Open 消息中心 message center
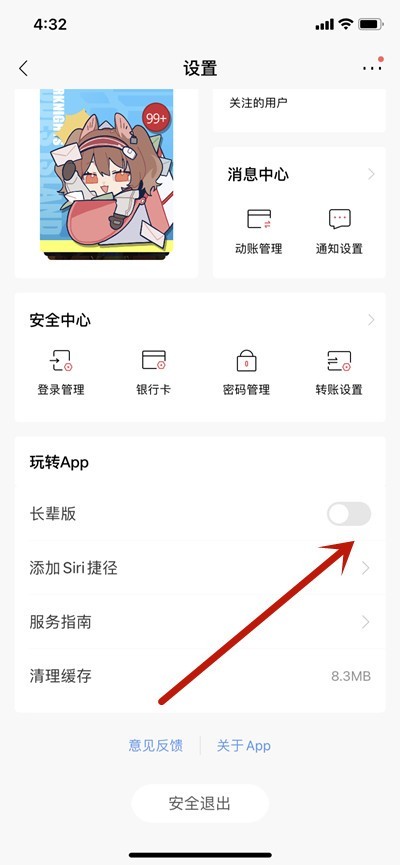400x865 pixels. tap(298, 175)
